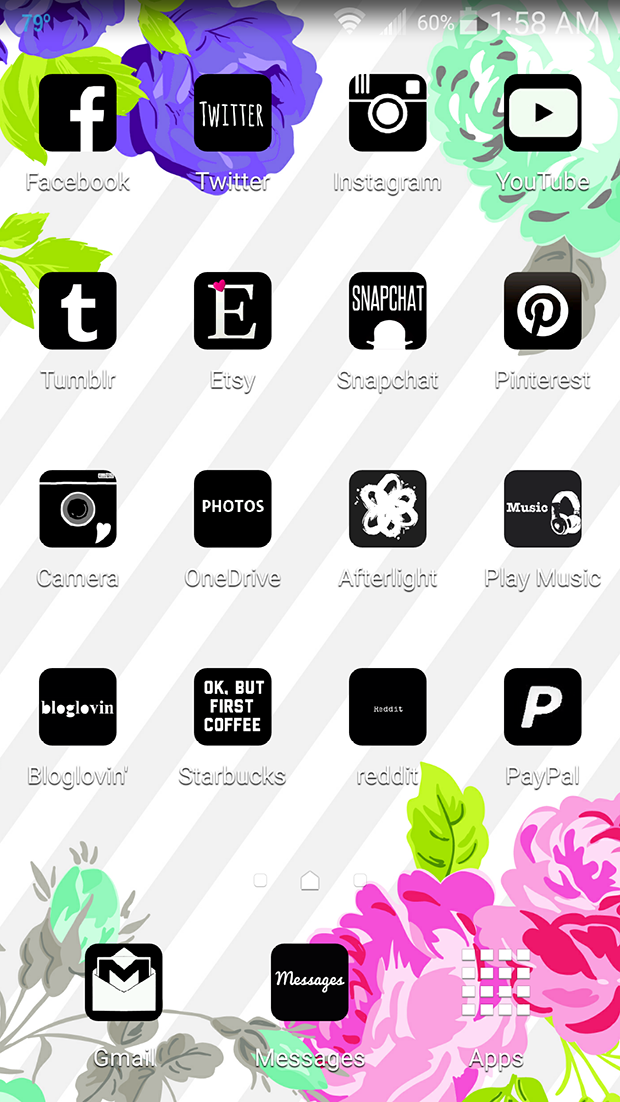The width and height of the screenshot is (620, 1102).
Task: Open OneDrive photos
Action: coord(233,509)
